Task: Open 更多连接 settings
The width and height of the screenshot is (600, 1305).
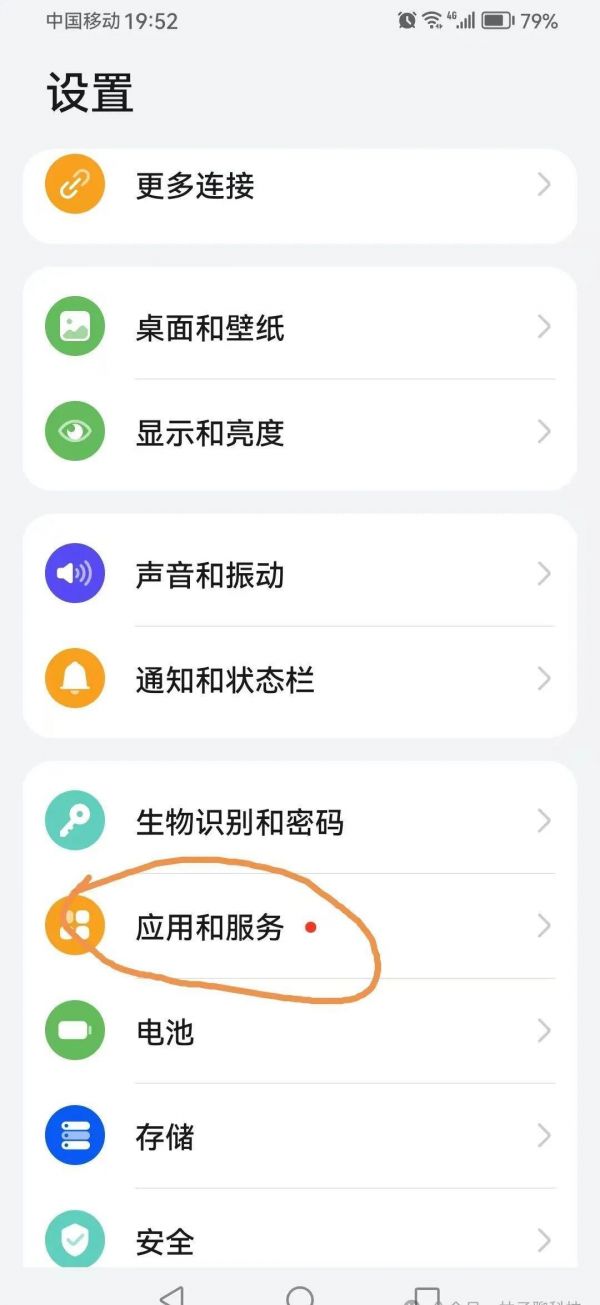Action: pyautogui.click(x=300, y=186)
